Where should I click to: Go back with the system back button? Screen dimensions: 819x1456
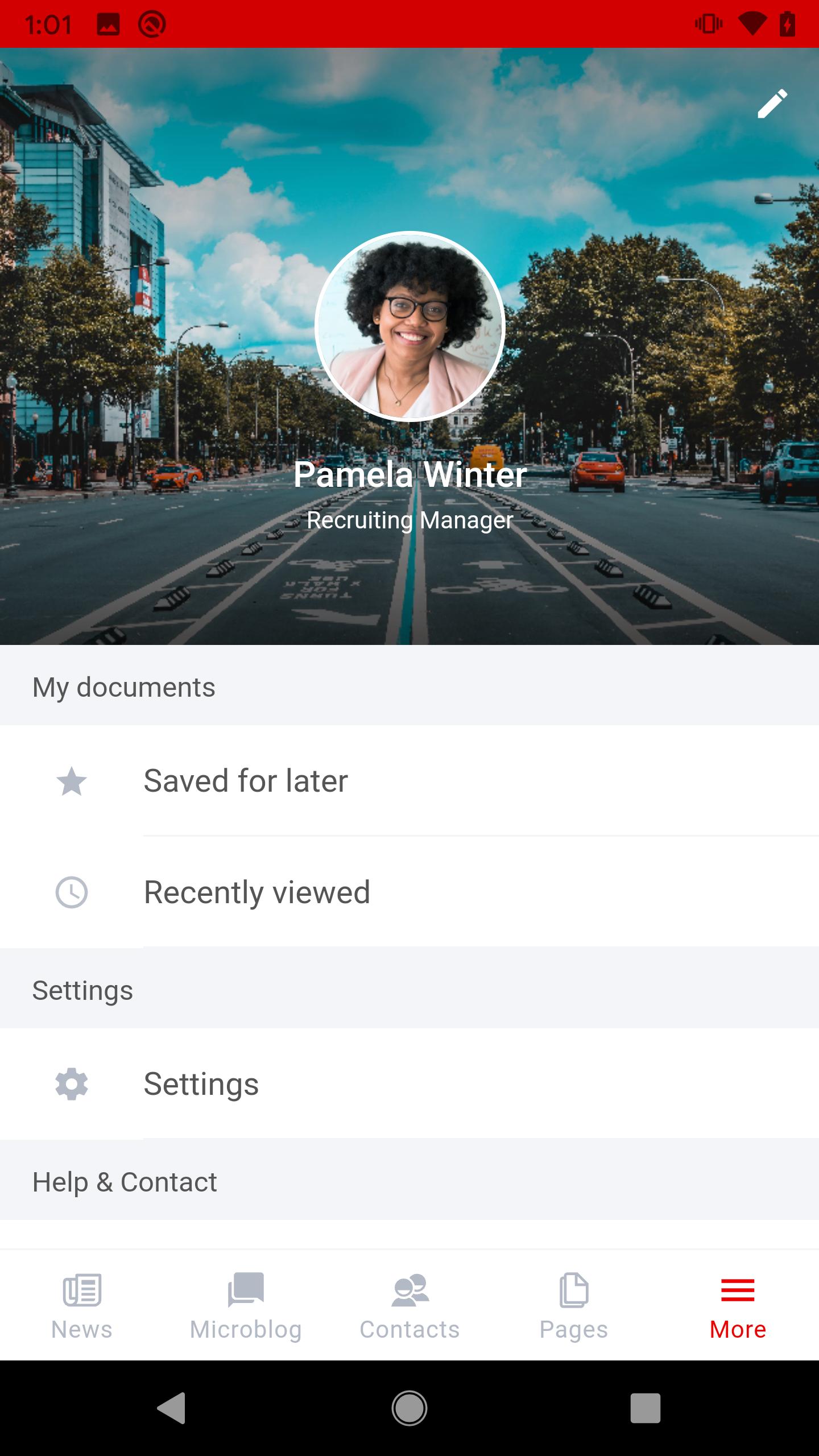(172, 1408)
